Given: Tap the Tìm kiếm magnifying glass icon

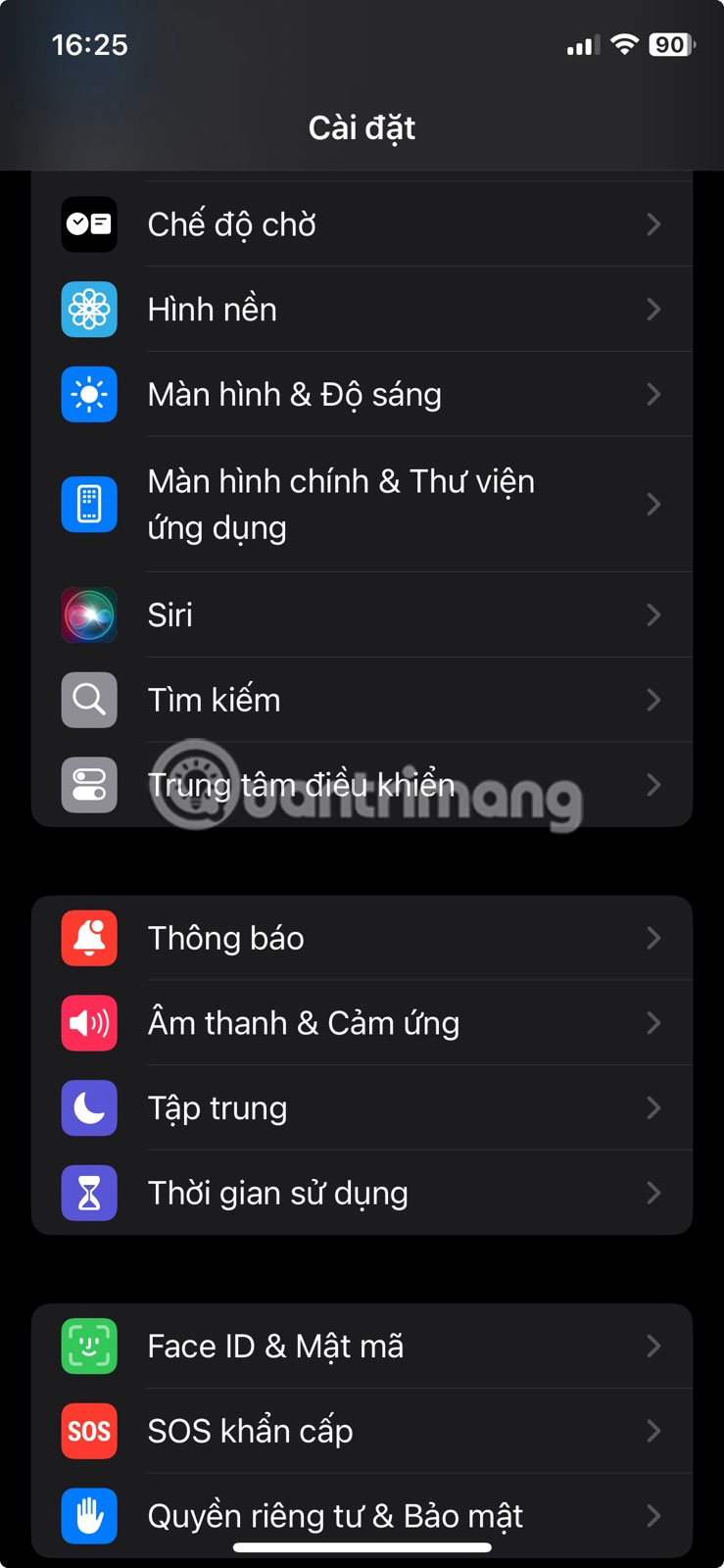Looking at the screenshot, I should 89,700.
